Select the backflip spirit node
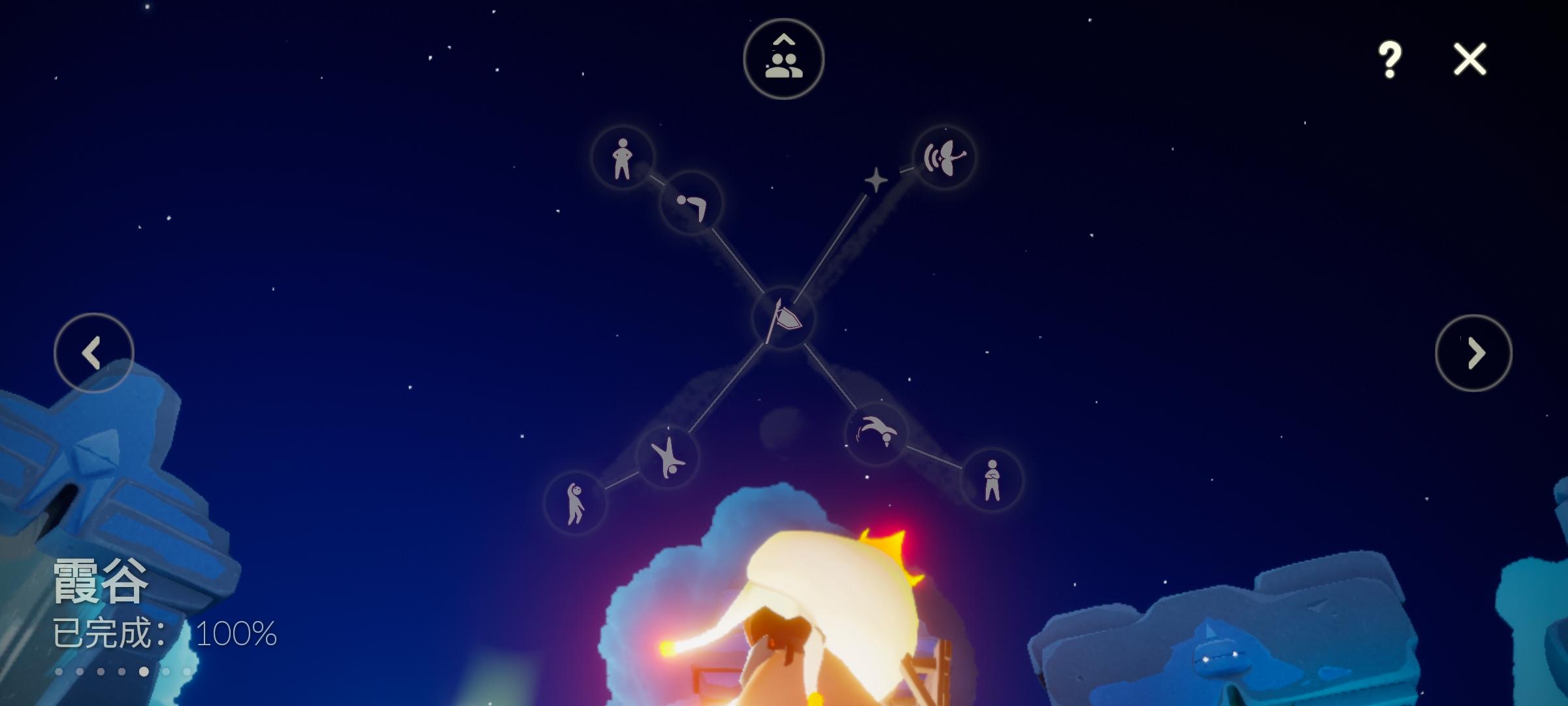The height and width of the screenshot is (706, 1568). pyautogui.click(x=876, y=434)
